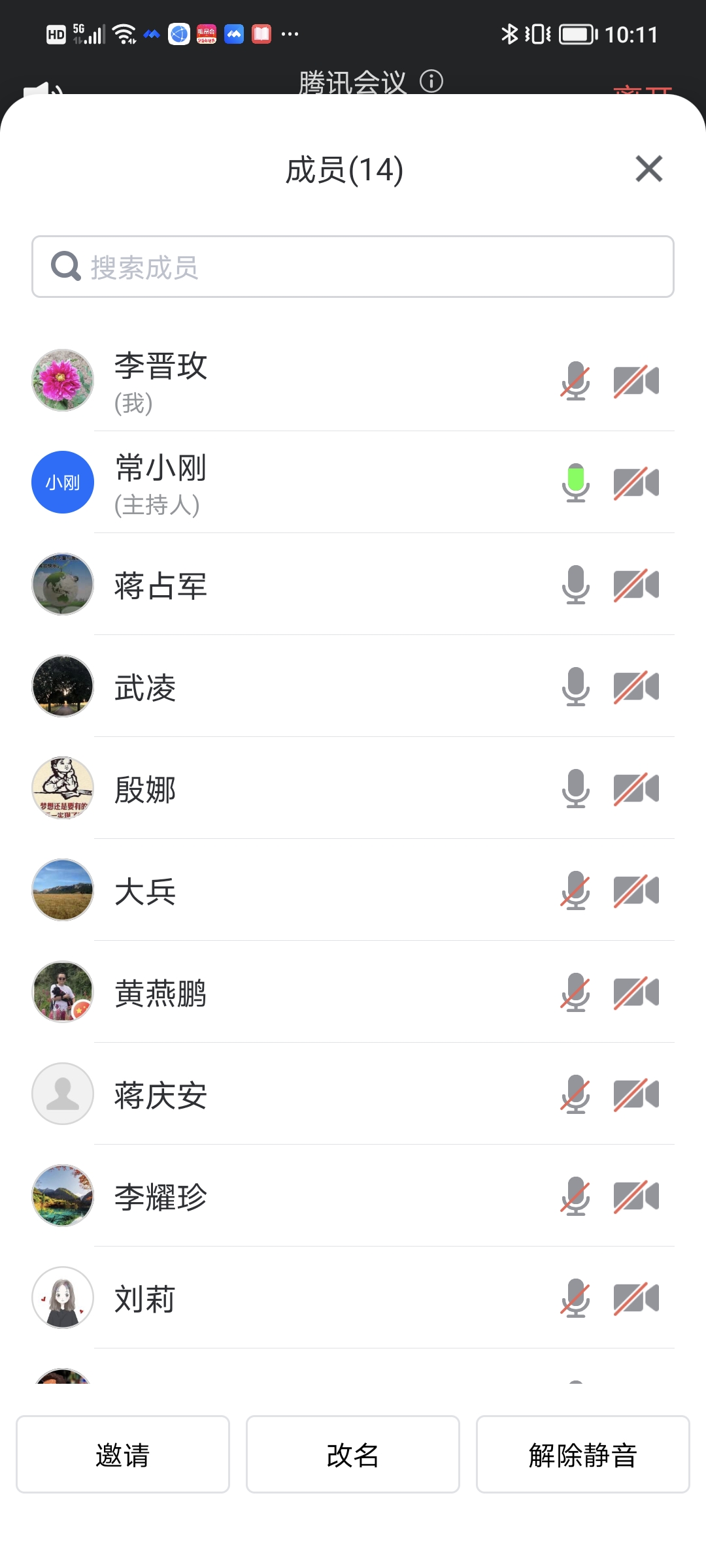Open member row for 武凌

(x=145, y=687)
